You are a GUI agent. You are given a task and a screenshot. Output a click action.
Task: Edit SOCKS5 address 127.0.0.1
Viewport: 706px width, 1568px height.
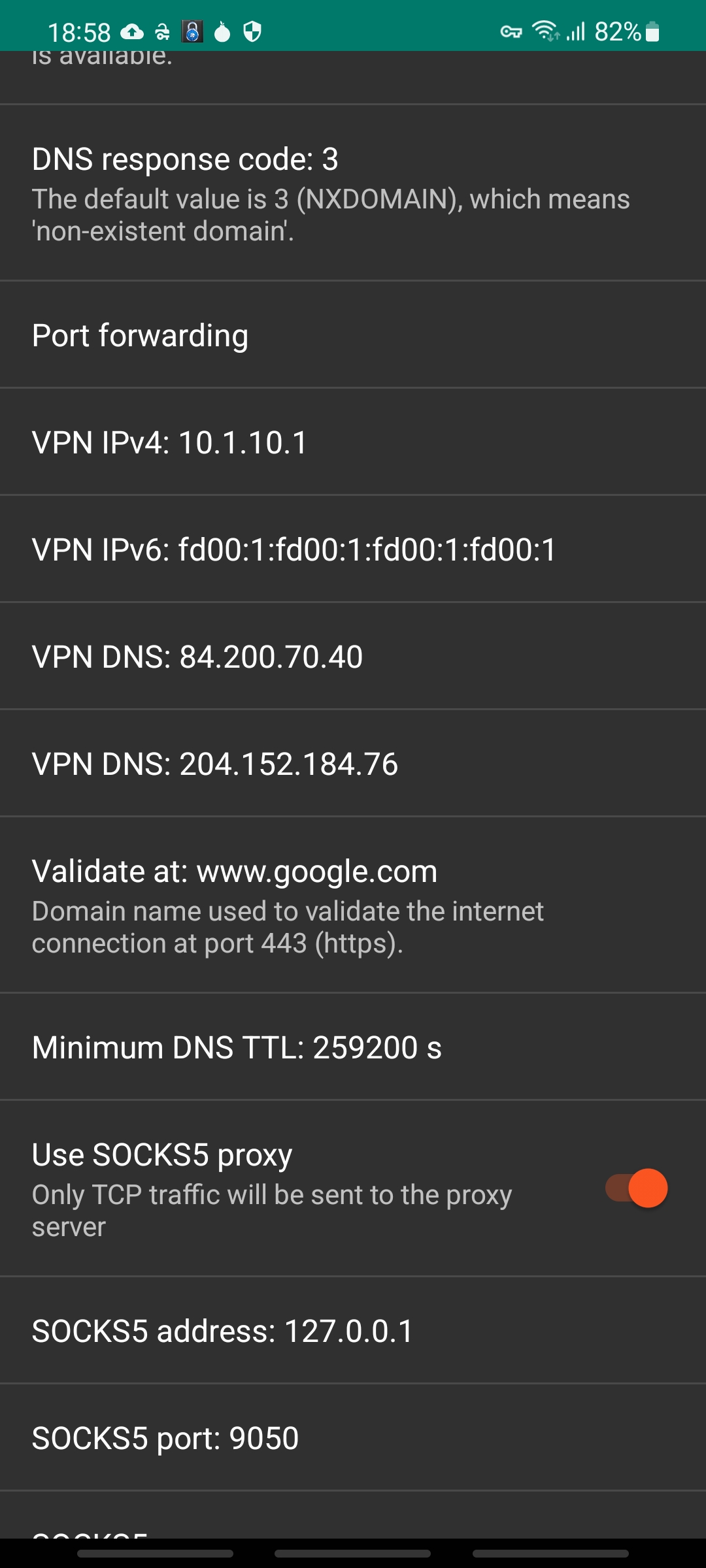(x=353, y=1331)
